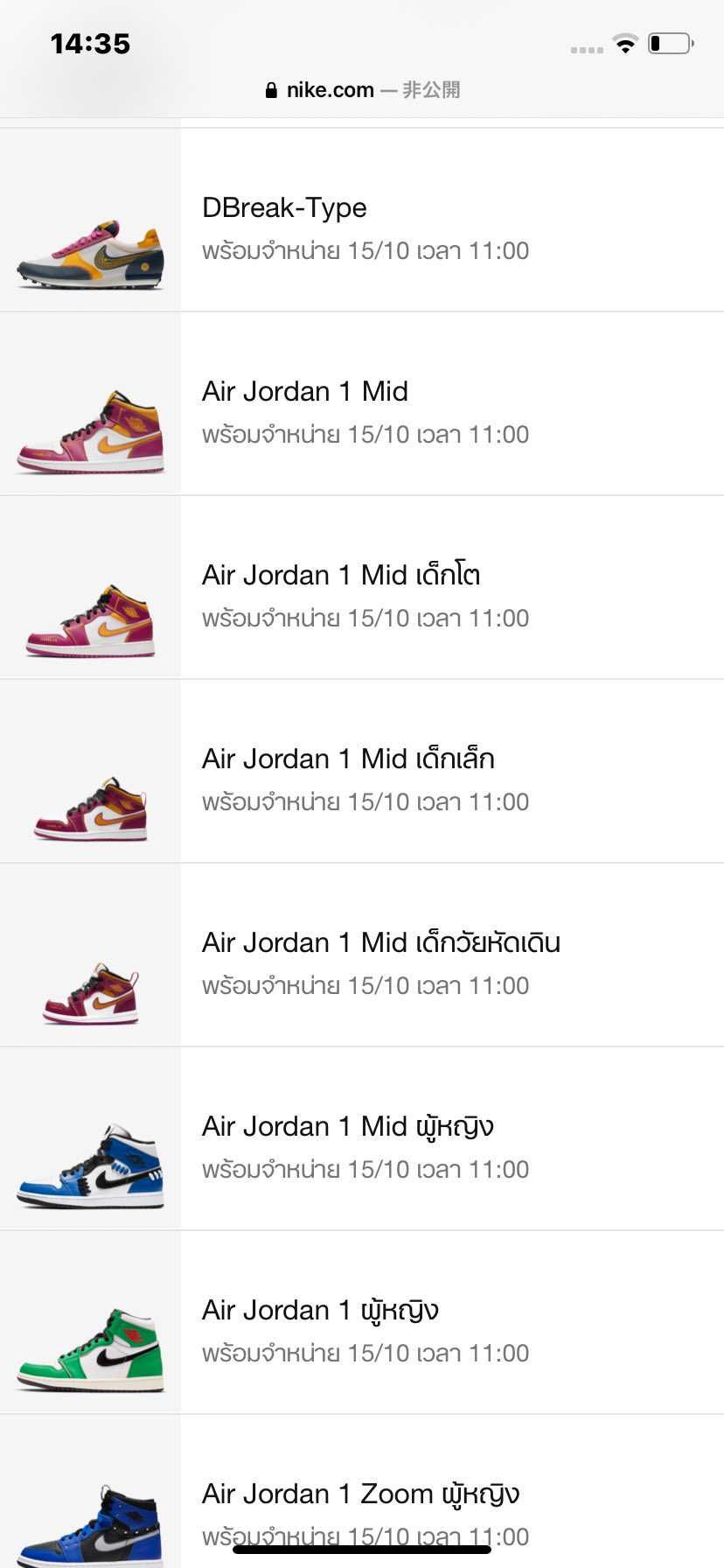The height and width of the screenshot is (1568, 724).
Task: Select Air Jordan 1 Mid เด็กโต
Action: coord(362,587)
